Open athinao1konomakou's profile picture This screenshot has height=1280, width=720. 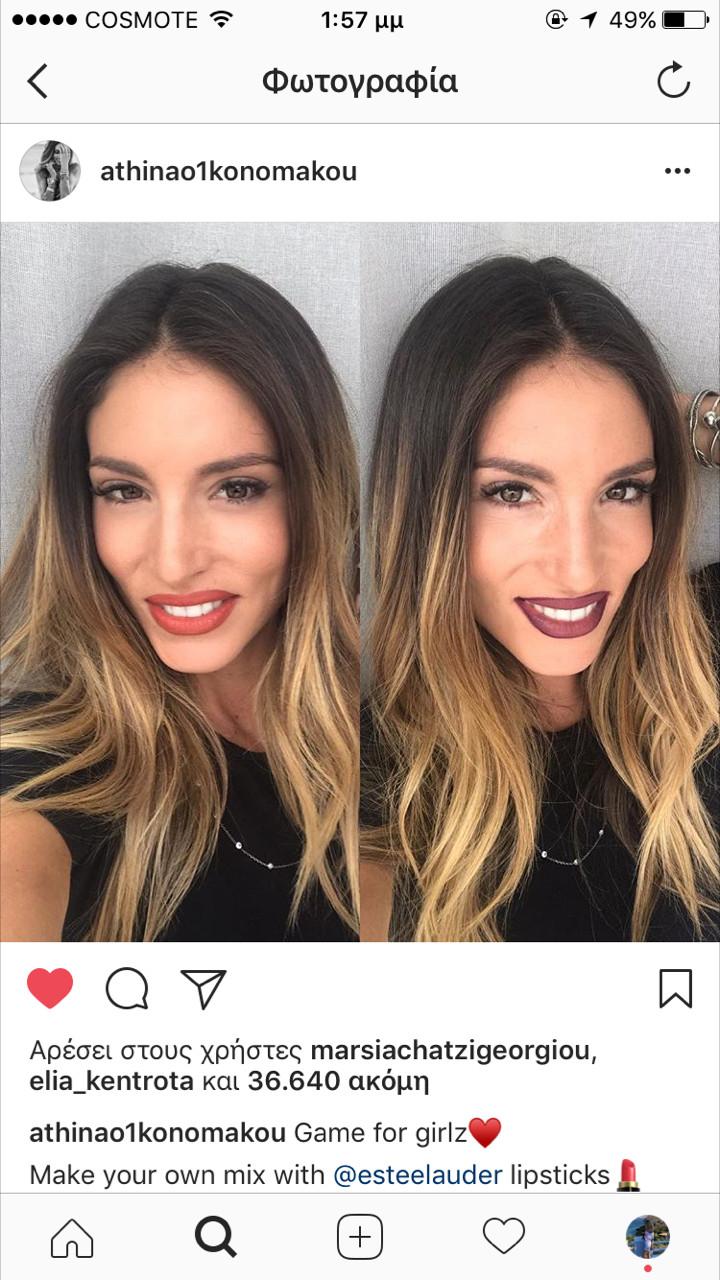pos(50,171)
